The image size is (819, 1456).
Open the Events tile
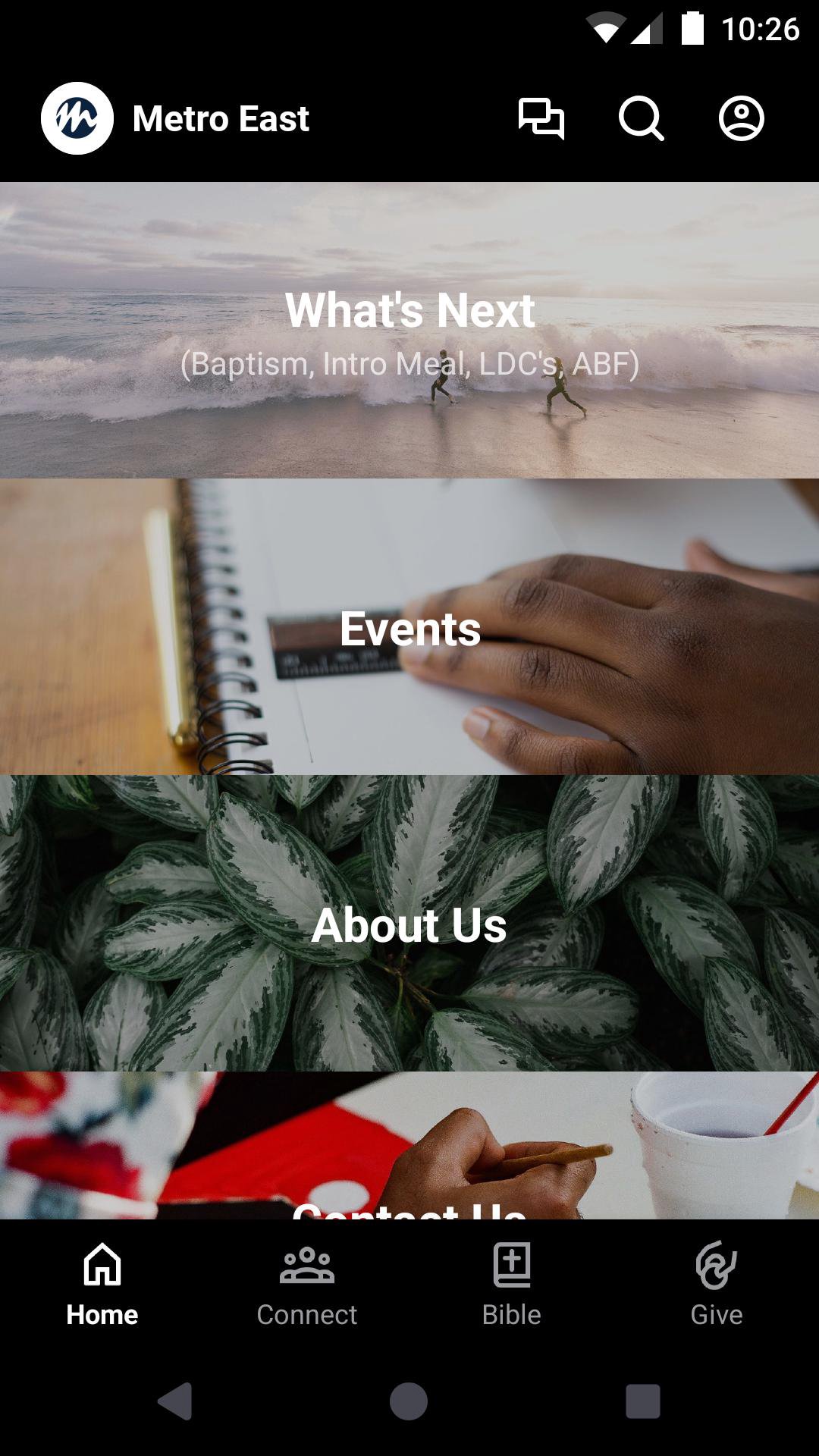pos(409,627)
